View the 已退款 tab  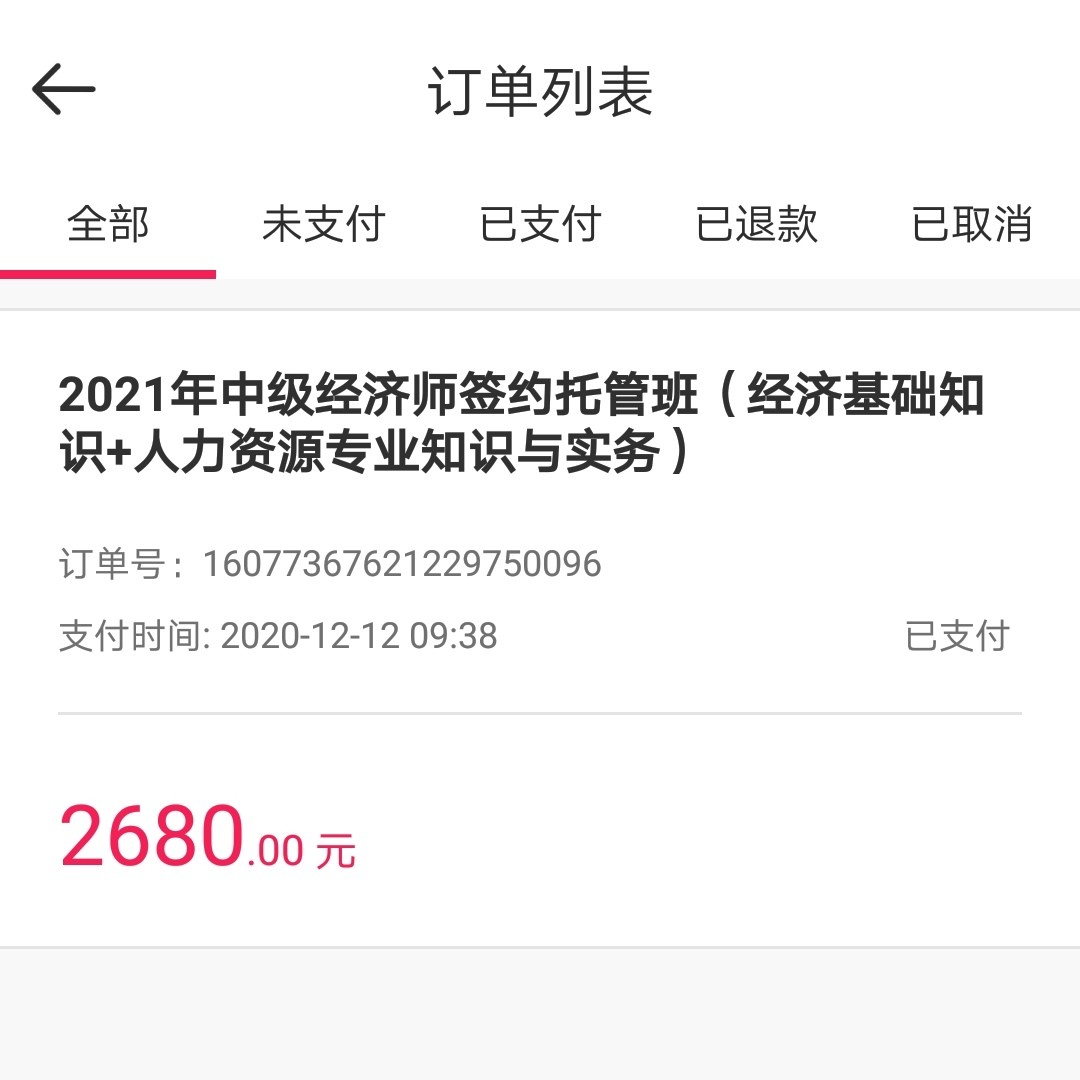point(756,225)
